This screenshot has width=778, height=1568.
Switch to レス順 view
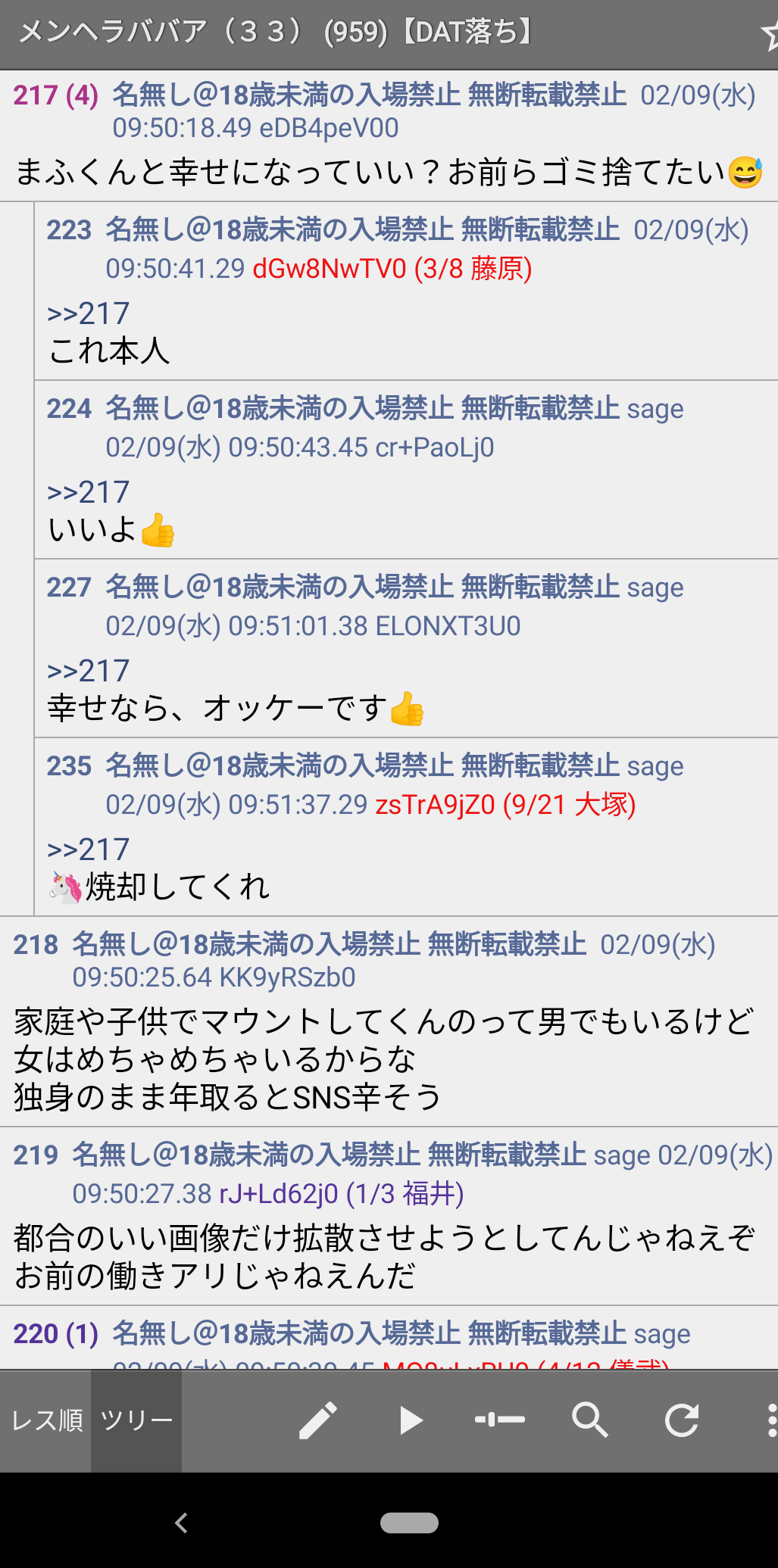tap(46, 1420)
